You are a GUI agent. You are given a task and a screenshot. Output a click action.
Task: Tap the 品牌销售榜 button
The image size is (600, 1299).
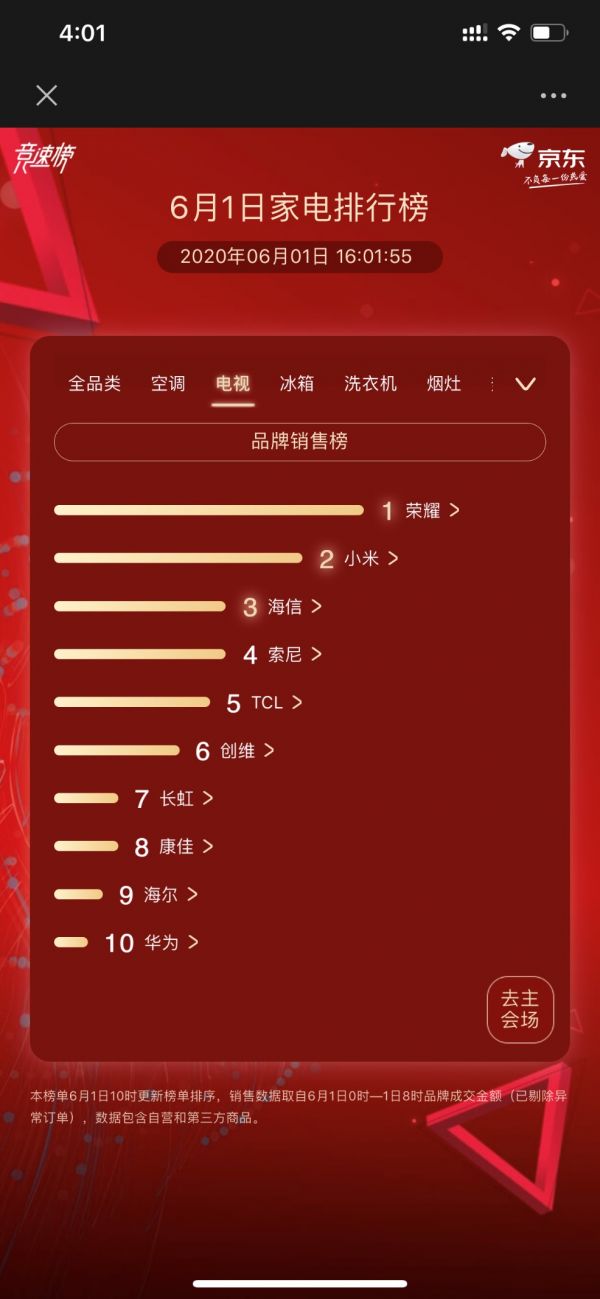[299, 441]
